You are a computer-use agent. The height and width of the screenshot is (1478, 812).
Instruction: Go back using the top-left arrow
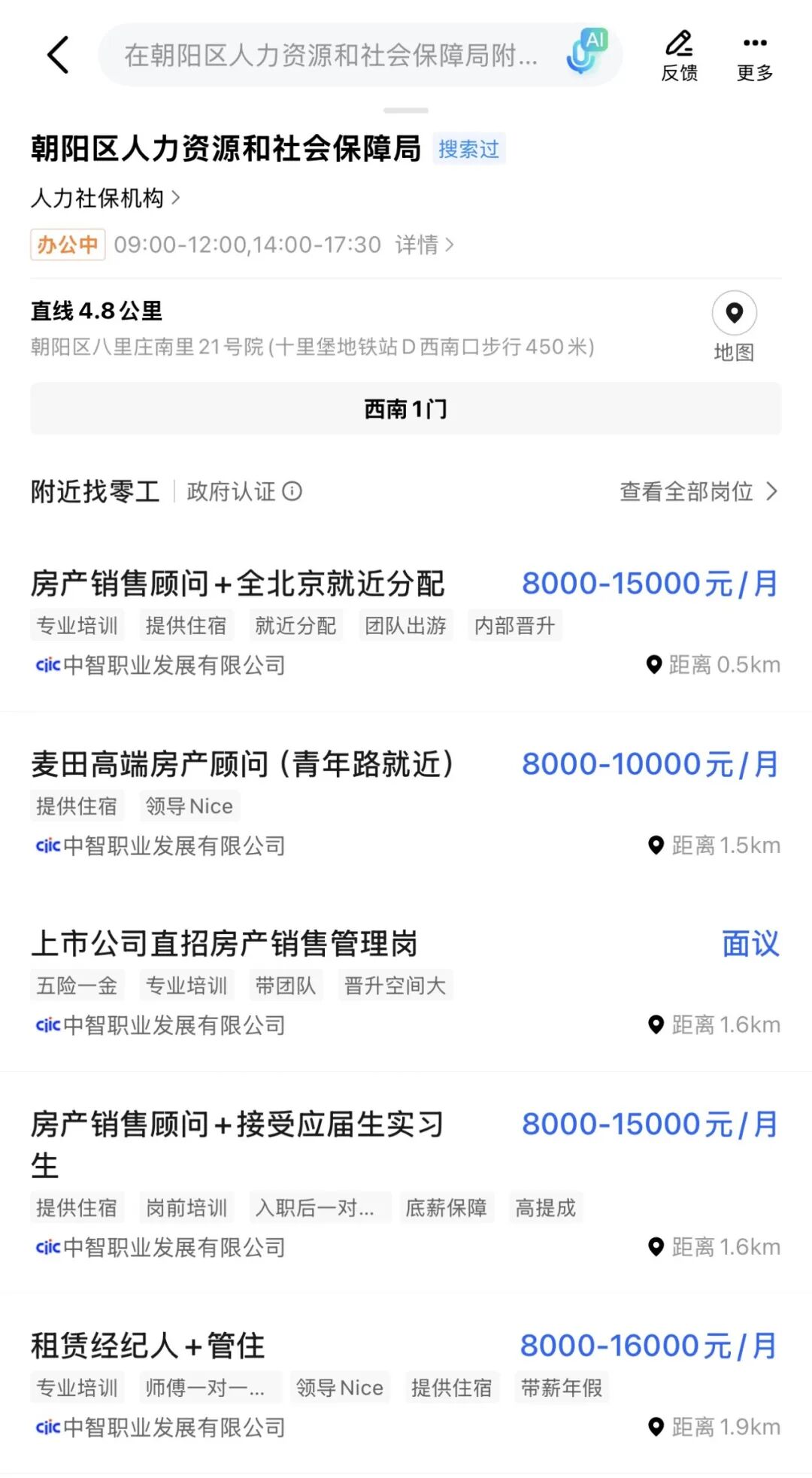pyautogui.click(x=58, y=55)
